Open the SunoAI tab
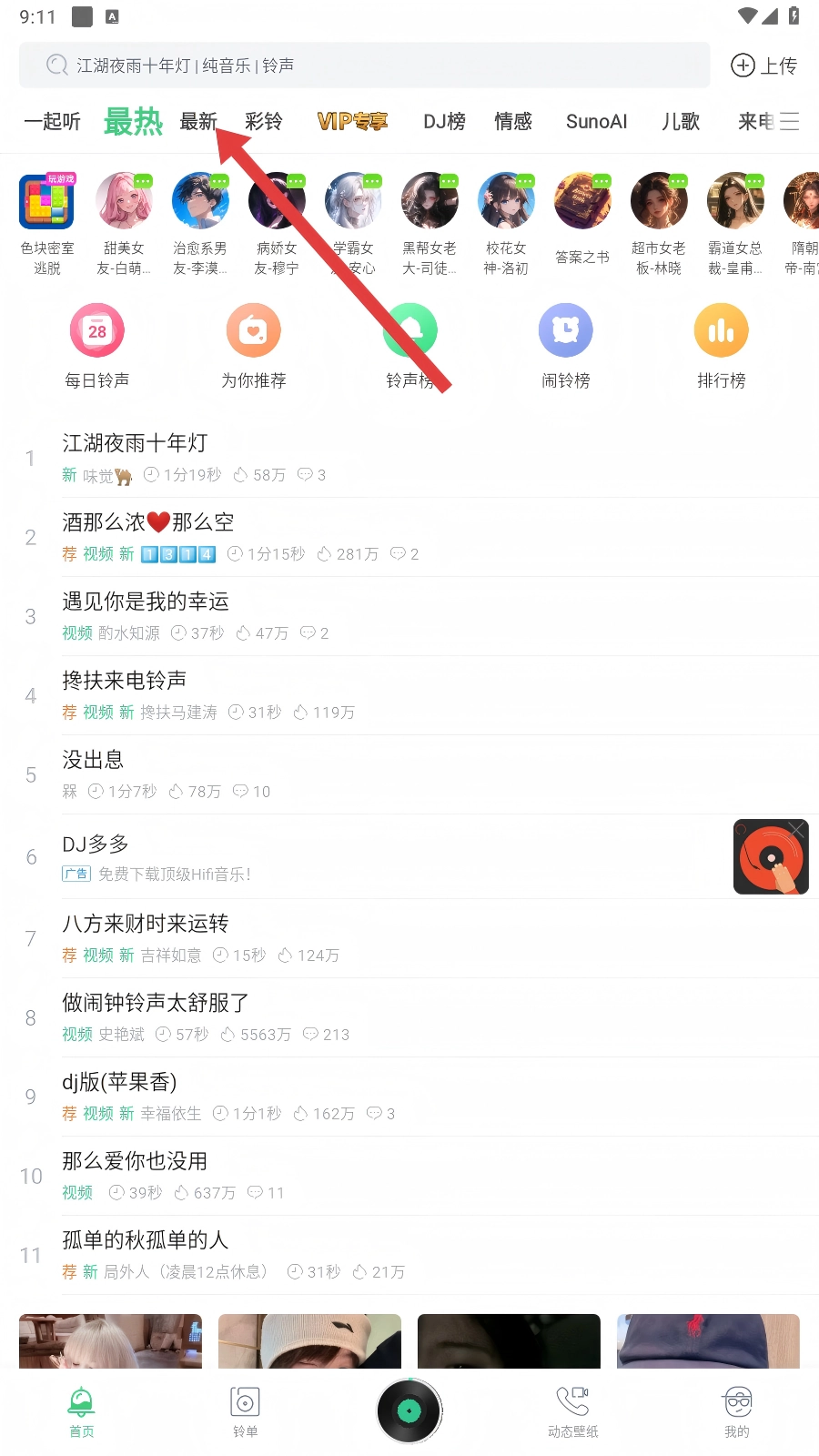This screenshot has height=1456, width=819. click(x=596, y=121)
